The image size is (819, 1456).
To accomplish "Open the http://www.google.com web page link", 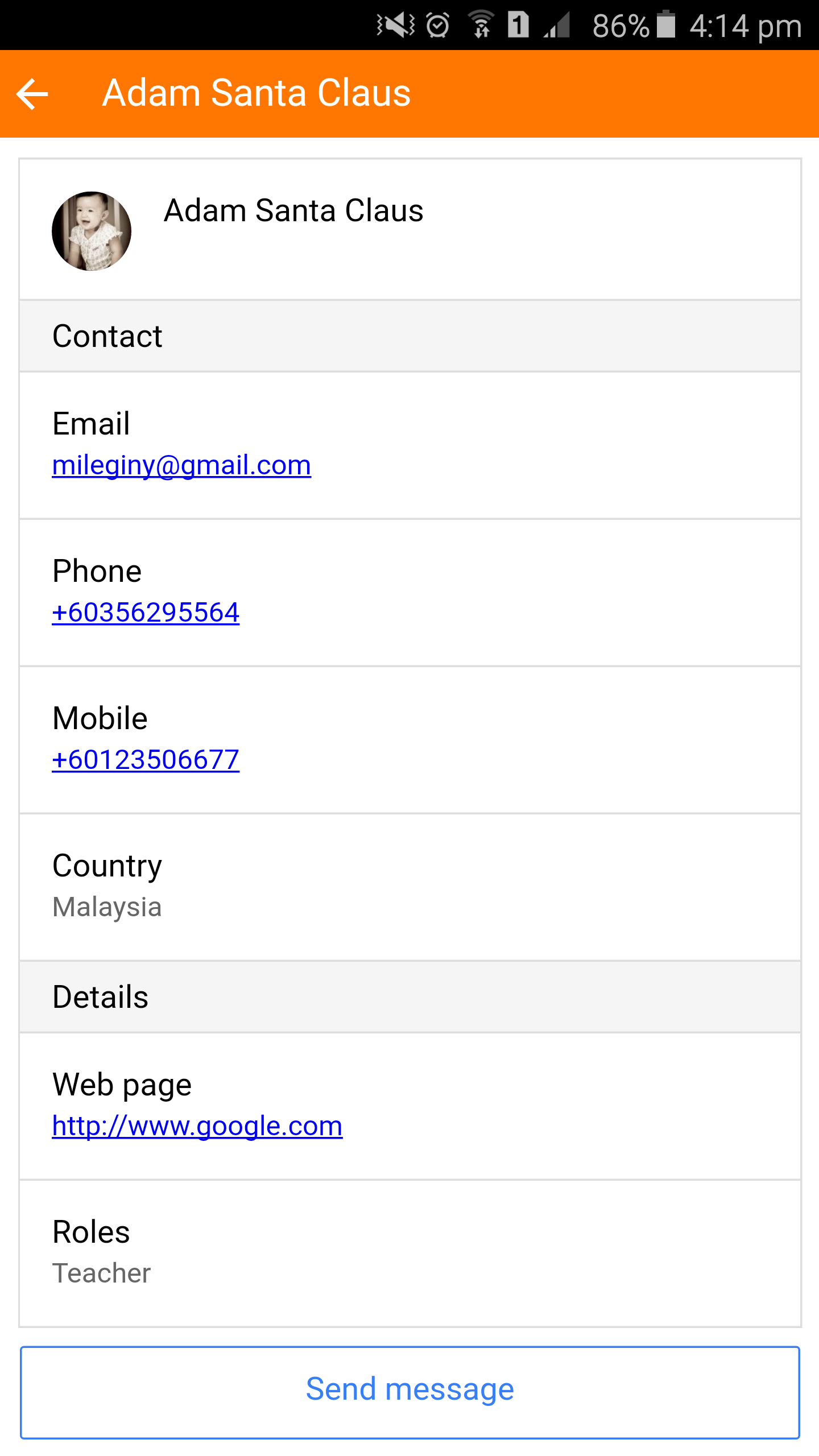I will 197,1126.
